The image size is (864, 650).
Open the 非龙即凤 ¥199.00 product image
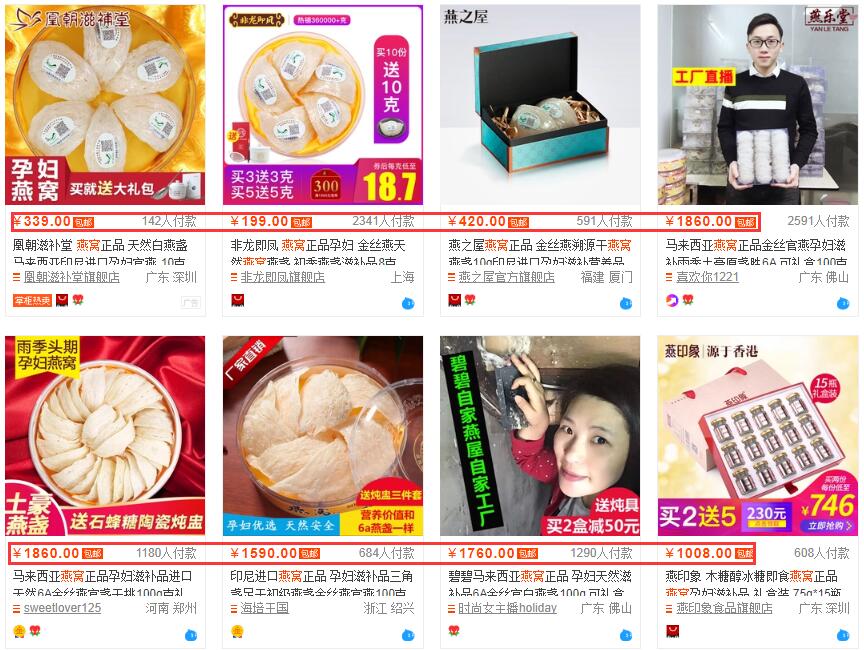click(322, 105)
